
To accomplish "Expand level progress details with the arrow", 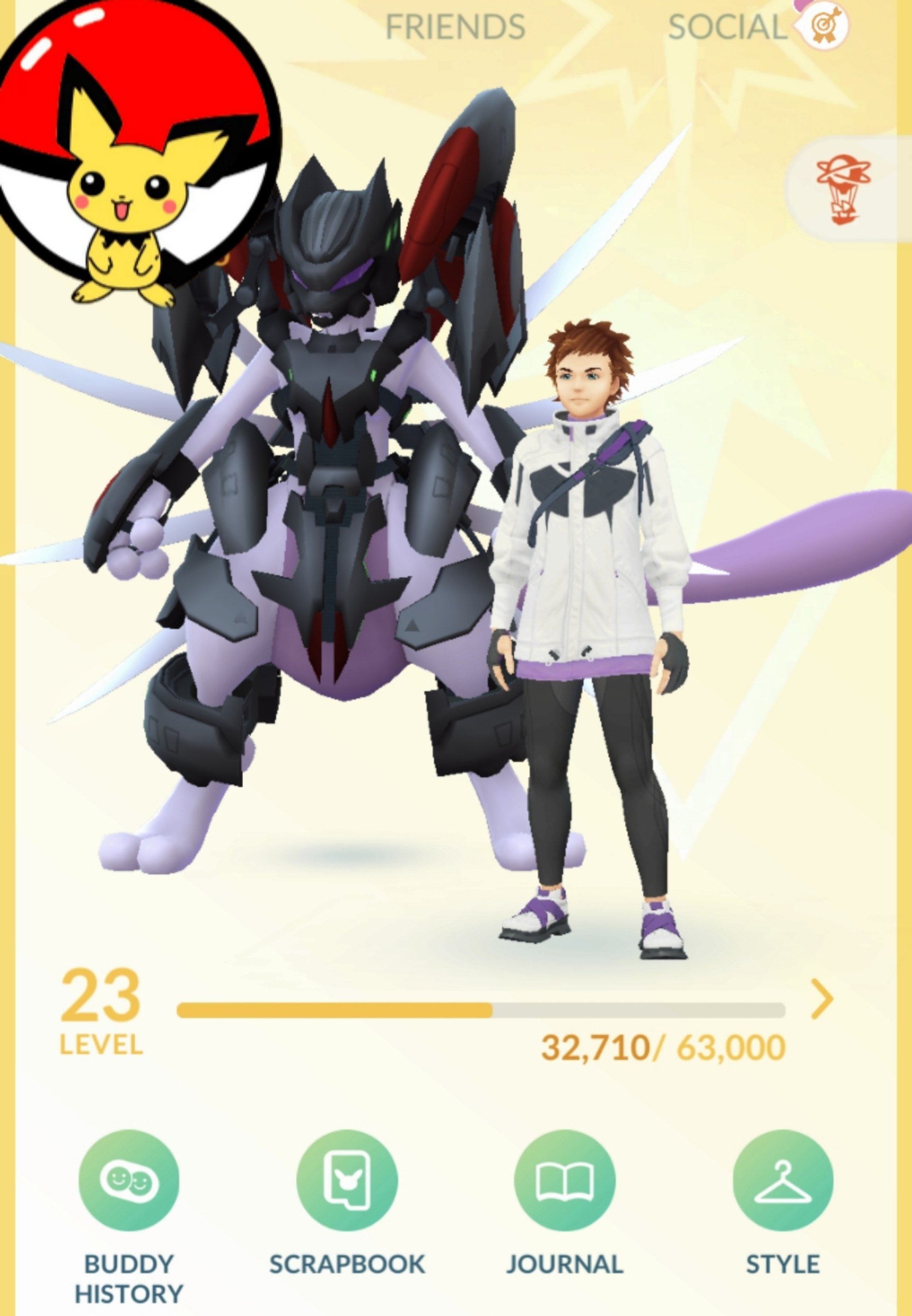I will tap(822, 999).
